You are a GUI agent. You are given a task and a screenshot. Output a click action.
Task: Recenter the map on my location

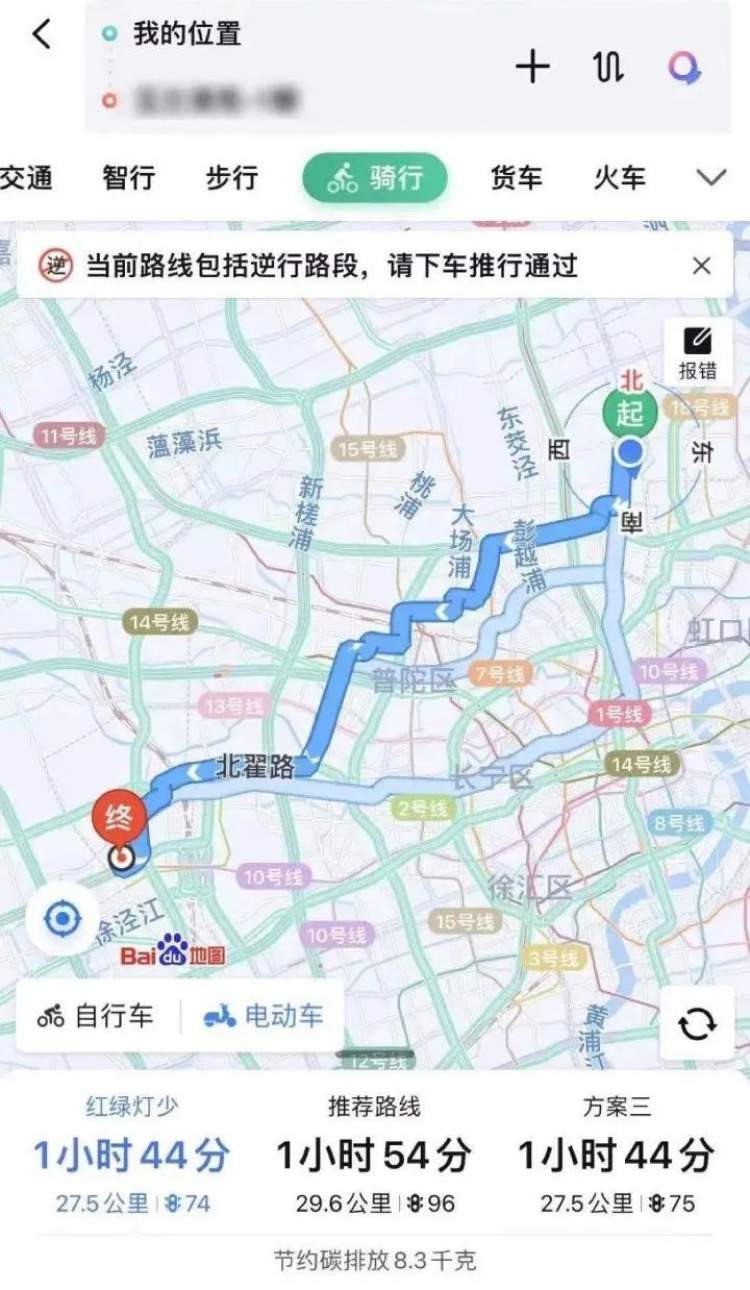(62, 916)
